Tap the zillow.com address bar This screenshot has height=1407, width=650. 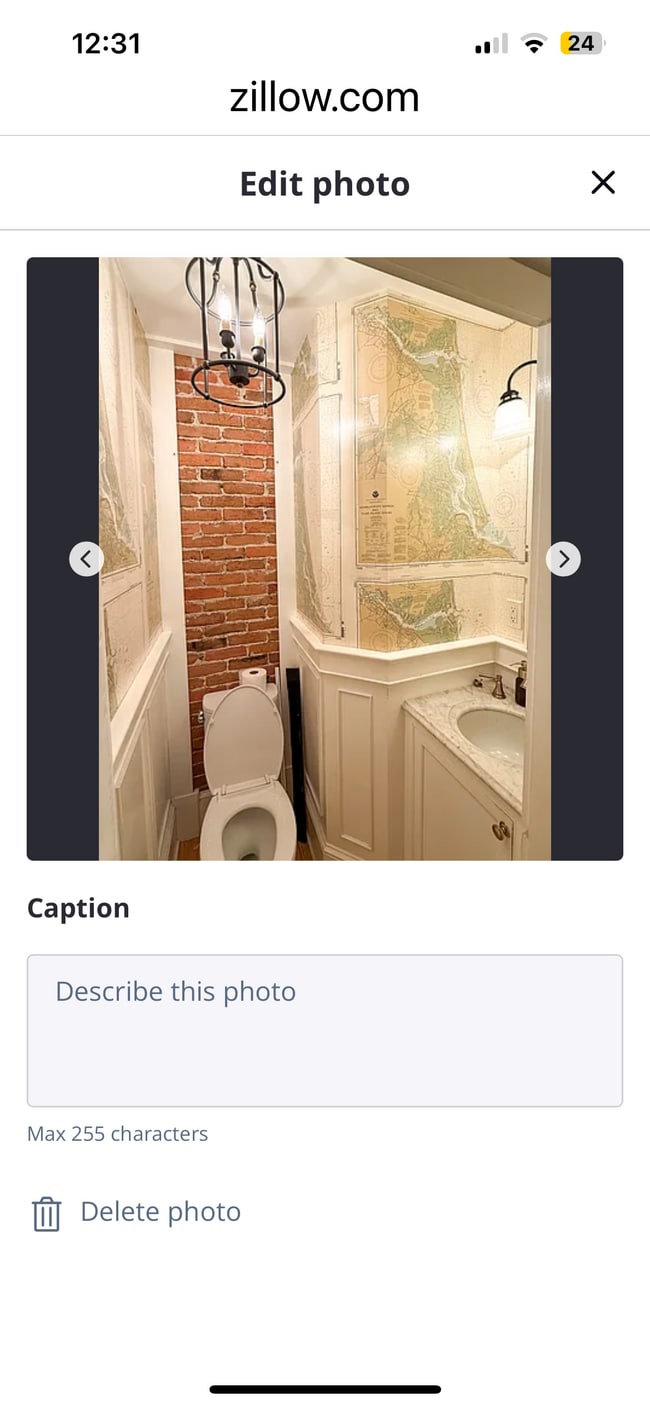pos(324,98)
